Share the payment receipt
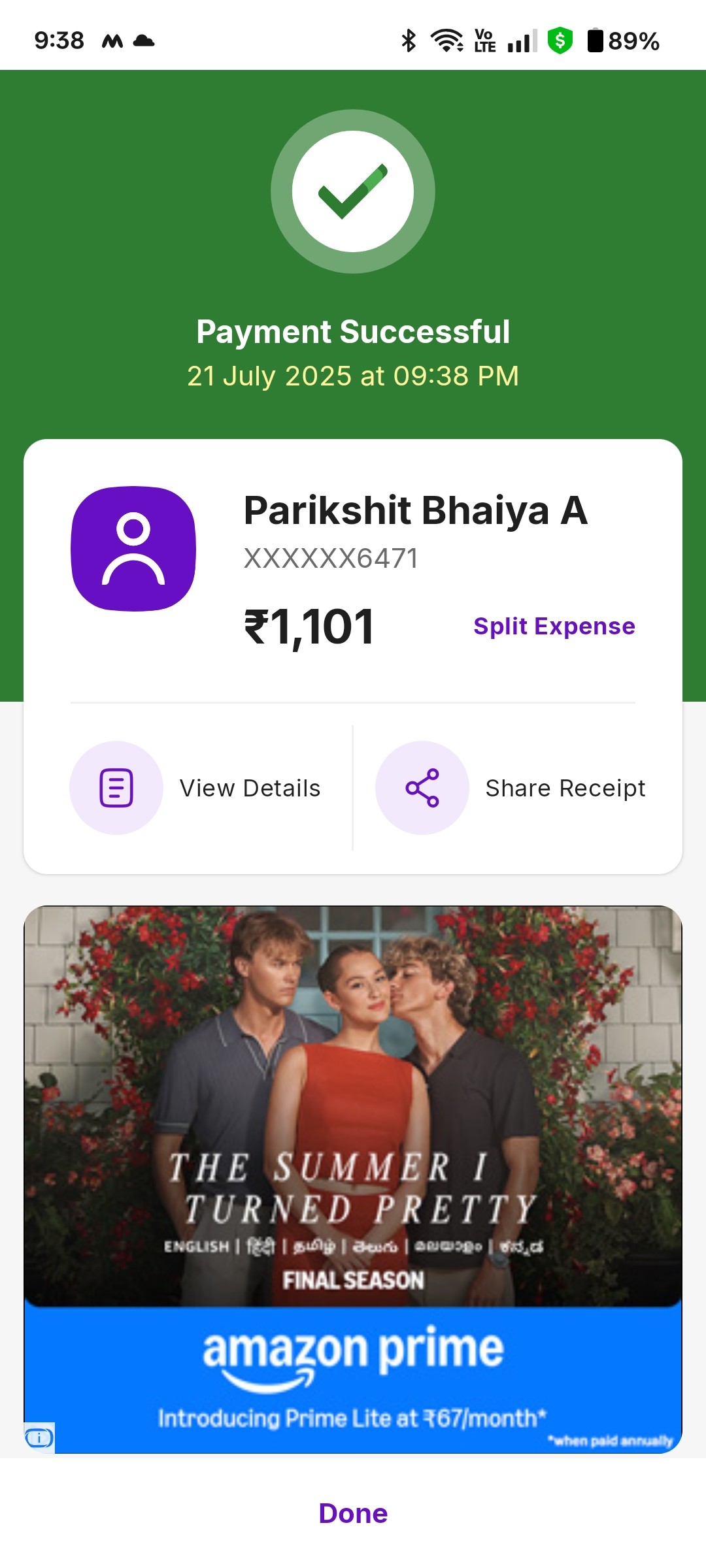Viewport: 706px width, 1568px height. [x=511, y=788]
